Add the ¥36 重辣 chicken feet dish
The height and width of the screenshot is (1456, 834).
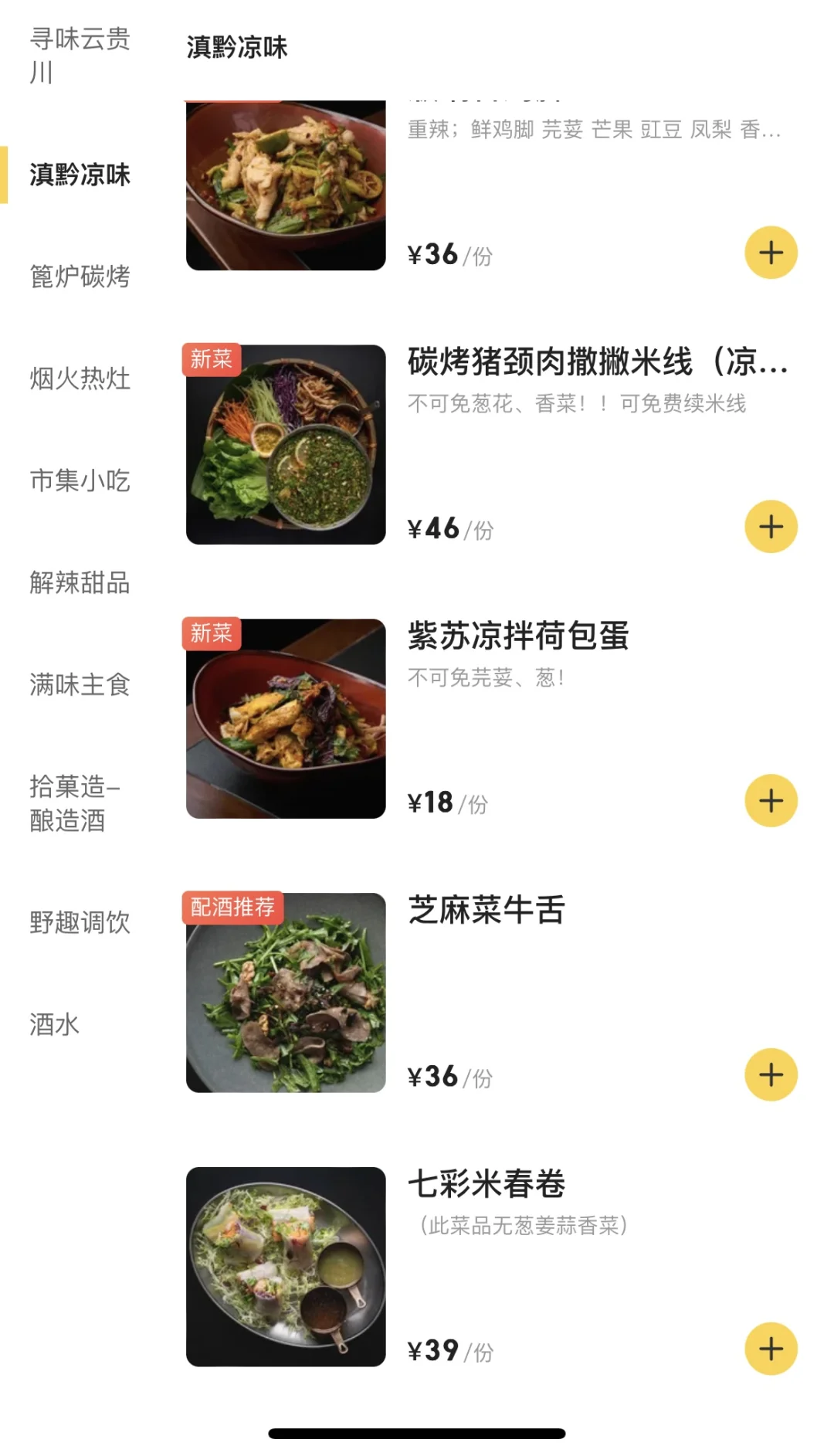(x=771, y=253)
